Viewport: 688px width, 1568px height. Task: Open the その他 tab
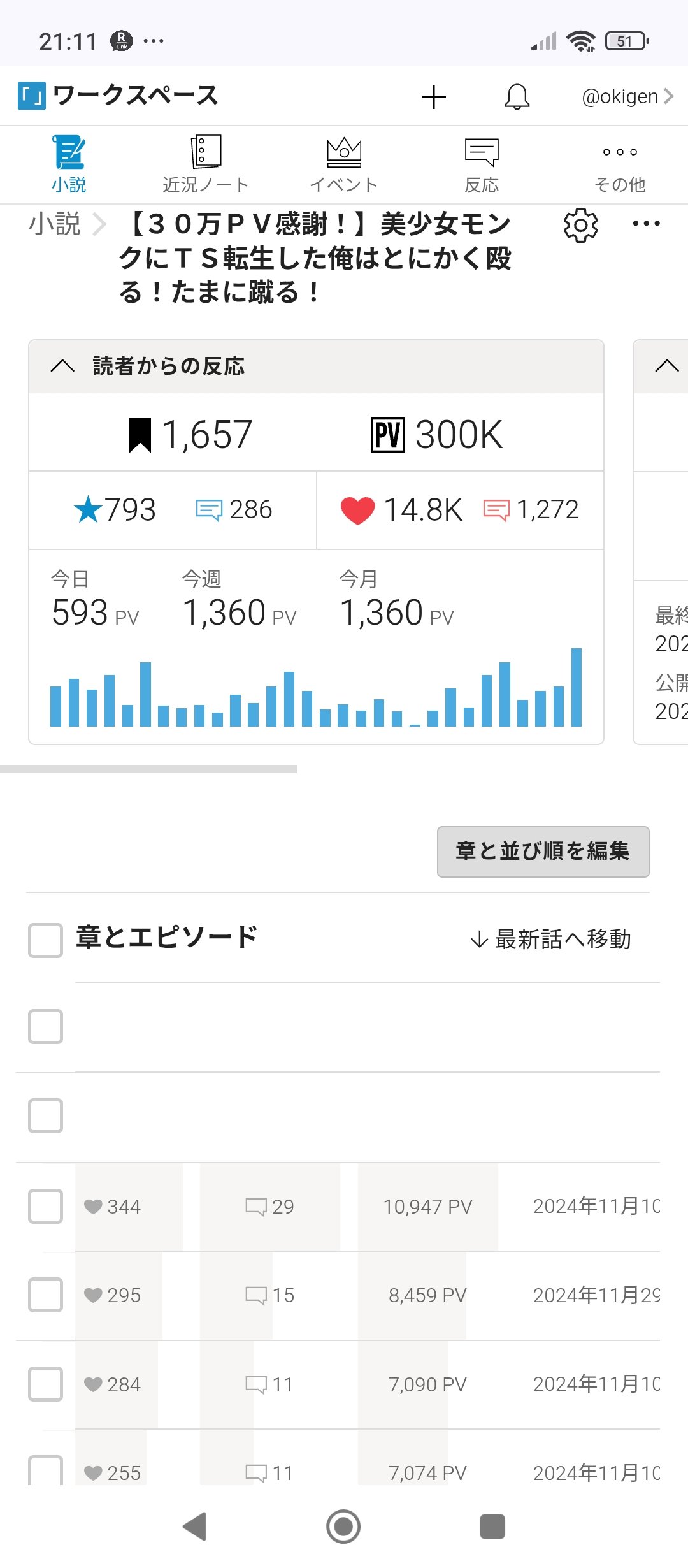(619, 164)
